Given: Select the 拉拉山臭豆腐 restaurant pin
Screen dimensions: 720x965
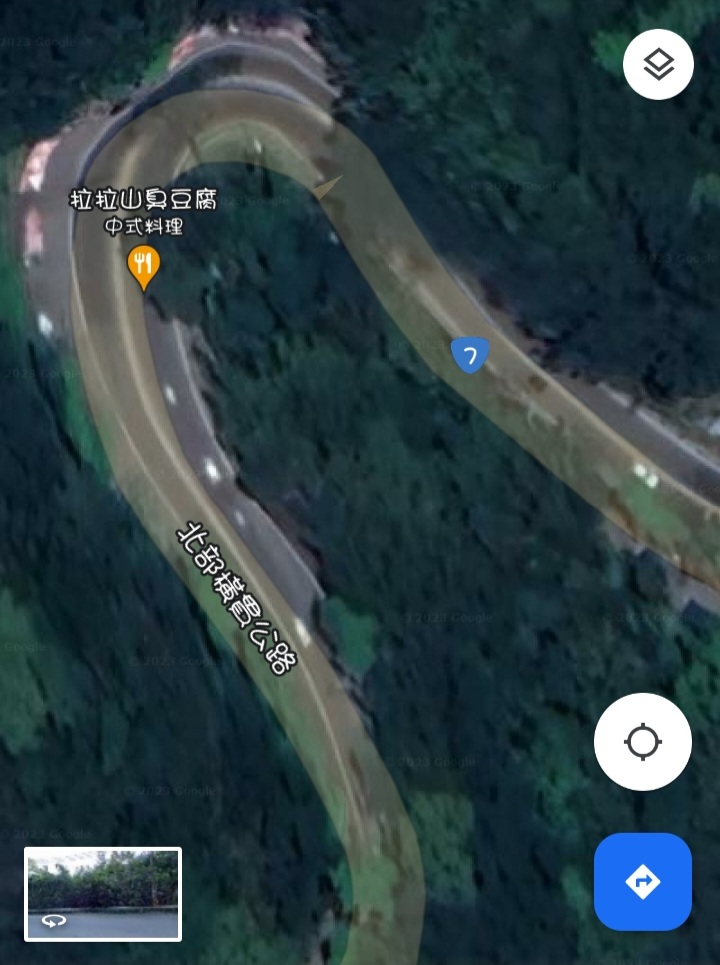Looking at the screenshot, I should [144, 266].
